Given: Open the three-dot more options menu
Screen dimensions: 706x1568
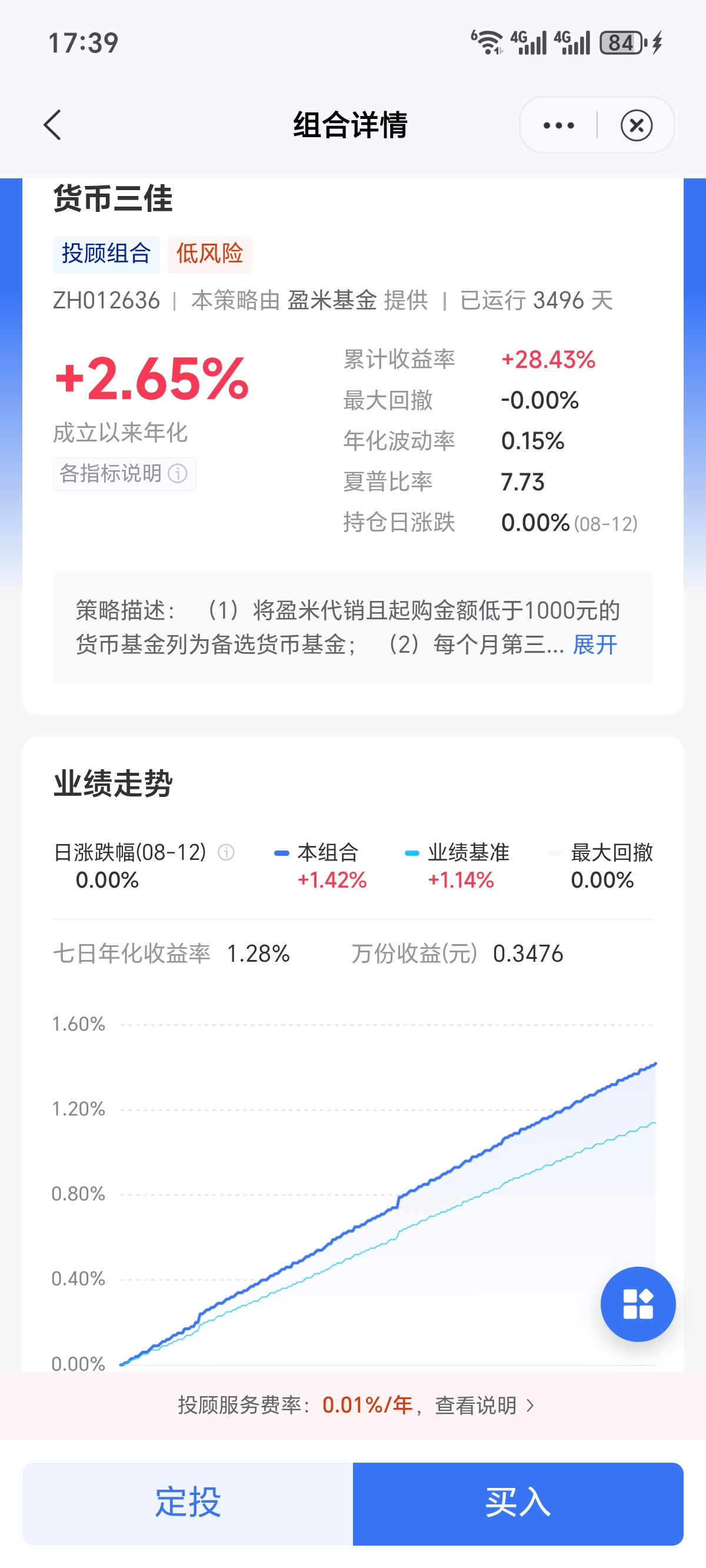Looking at the screenshot, I should click(558, 125).
